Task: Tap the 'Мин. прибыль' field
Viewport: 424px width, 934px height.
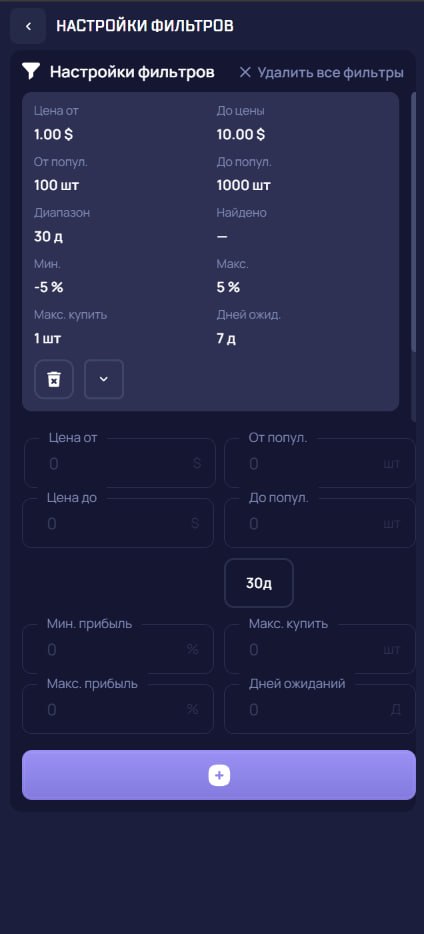Action: click(x=118, y=649)
